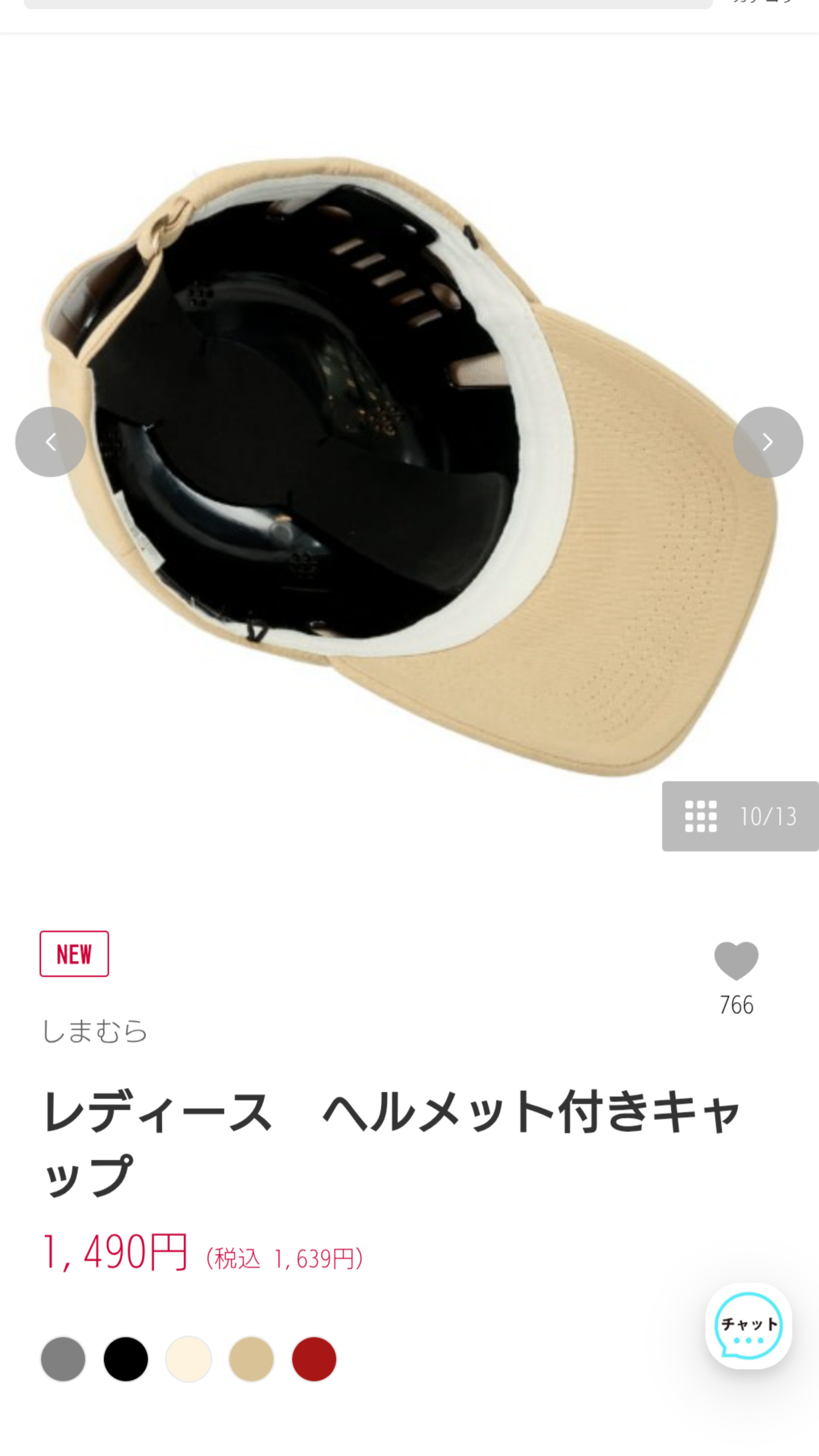Select the beige color swatch
The width and height of the screenshot is (819, 1456).
tap(252, 1359)
